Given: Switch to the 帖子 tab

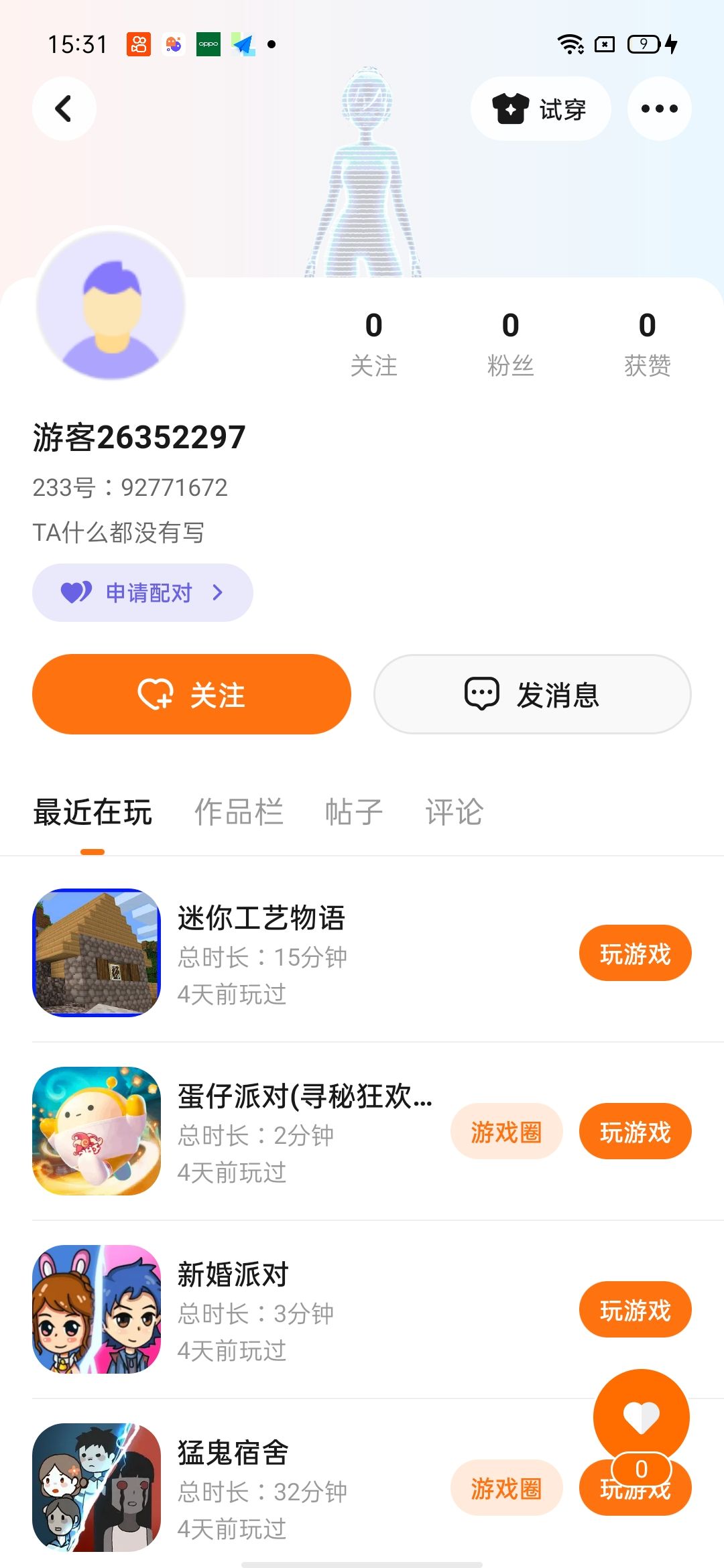Looking at the screenshot, I should click(x=353, y=812).
